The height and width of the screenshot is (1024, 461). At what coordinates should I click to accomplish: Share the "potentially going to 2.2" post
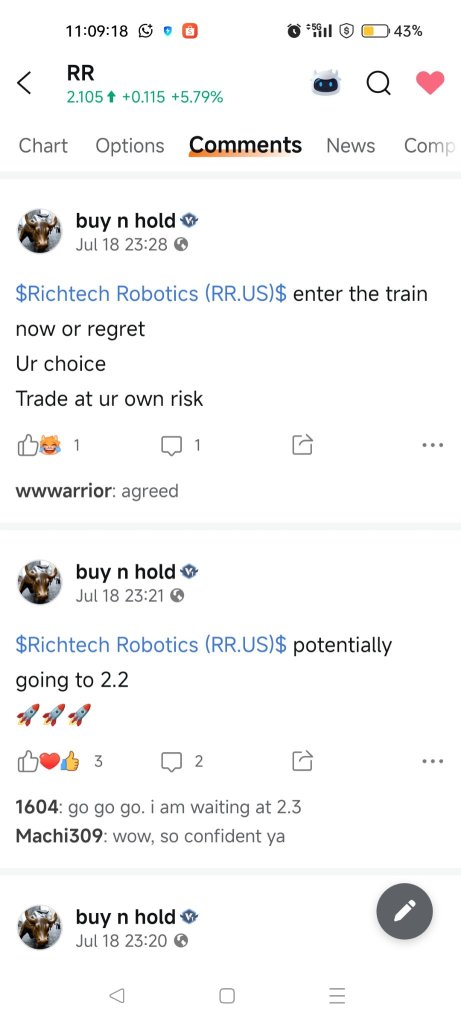click(302, 760)
